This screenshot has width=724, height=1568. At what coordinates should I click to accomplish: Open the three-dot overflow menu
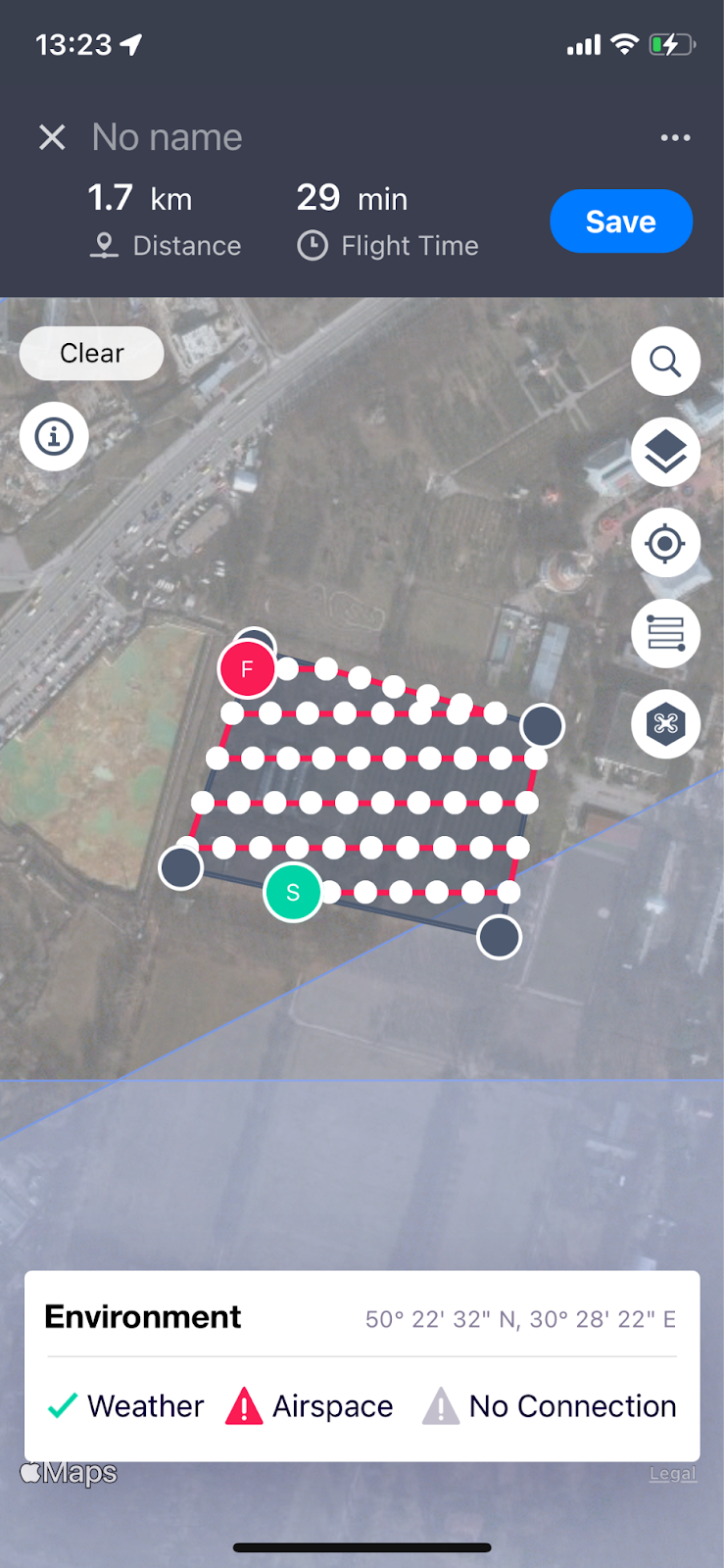pyautogui.click(x=675, y=138)
